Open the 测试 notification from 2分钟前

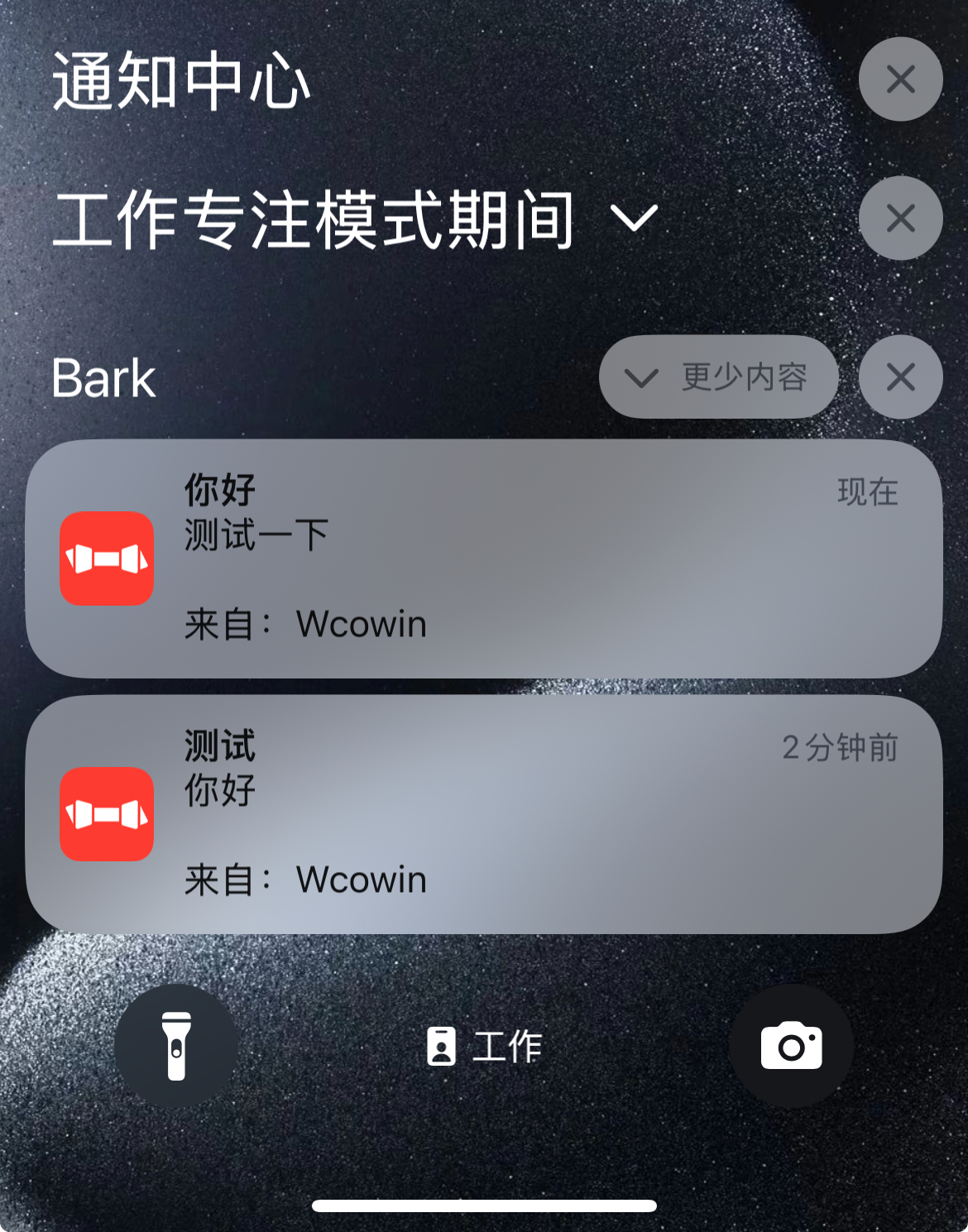pyautogui.click(x=483, y=814)
